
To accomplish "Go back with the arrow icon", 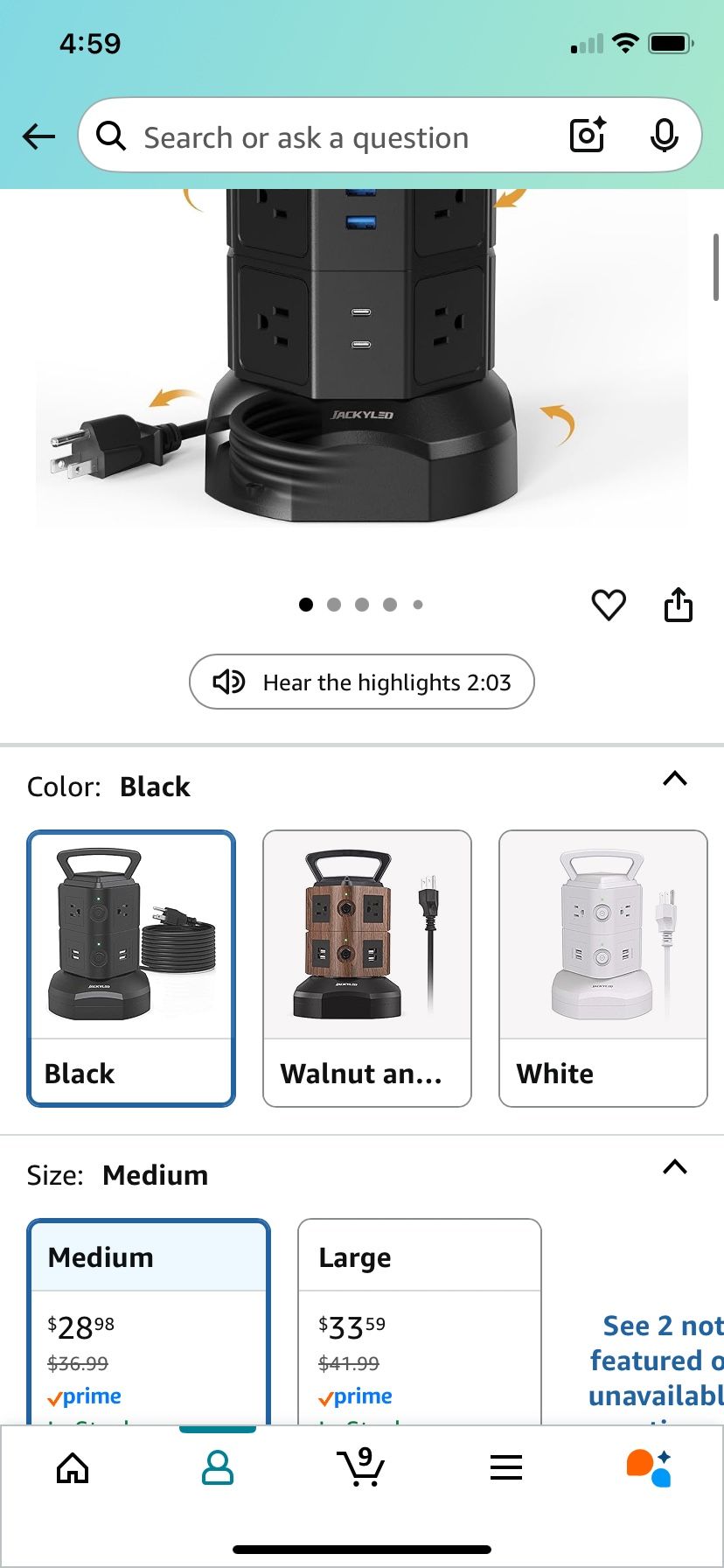I will point(38,136).
